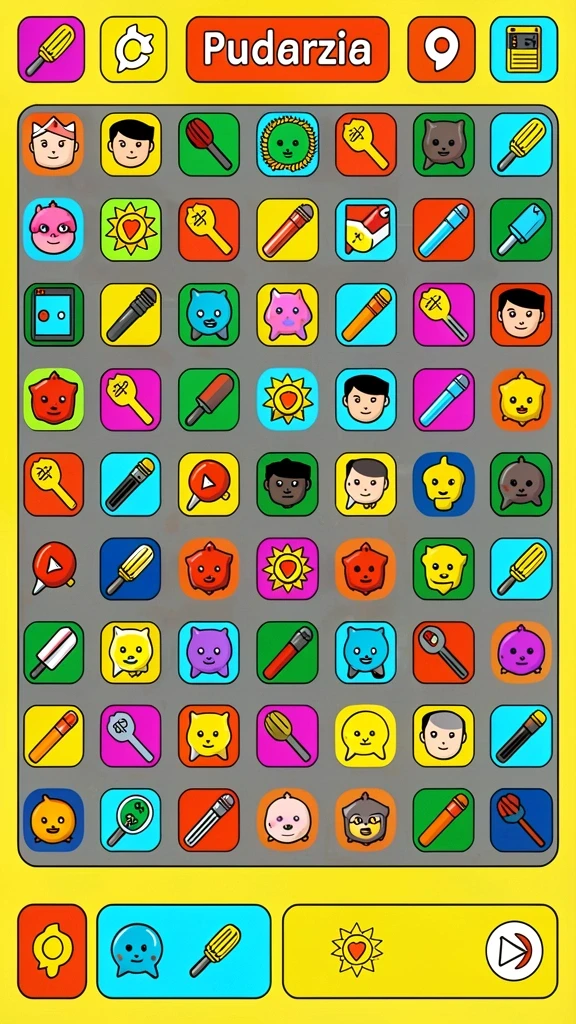Tap the sun heart tile on lime green

131,230
